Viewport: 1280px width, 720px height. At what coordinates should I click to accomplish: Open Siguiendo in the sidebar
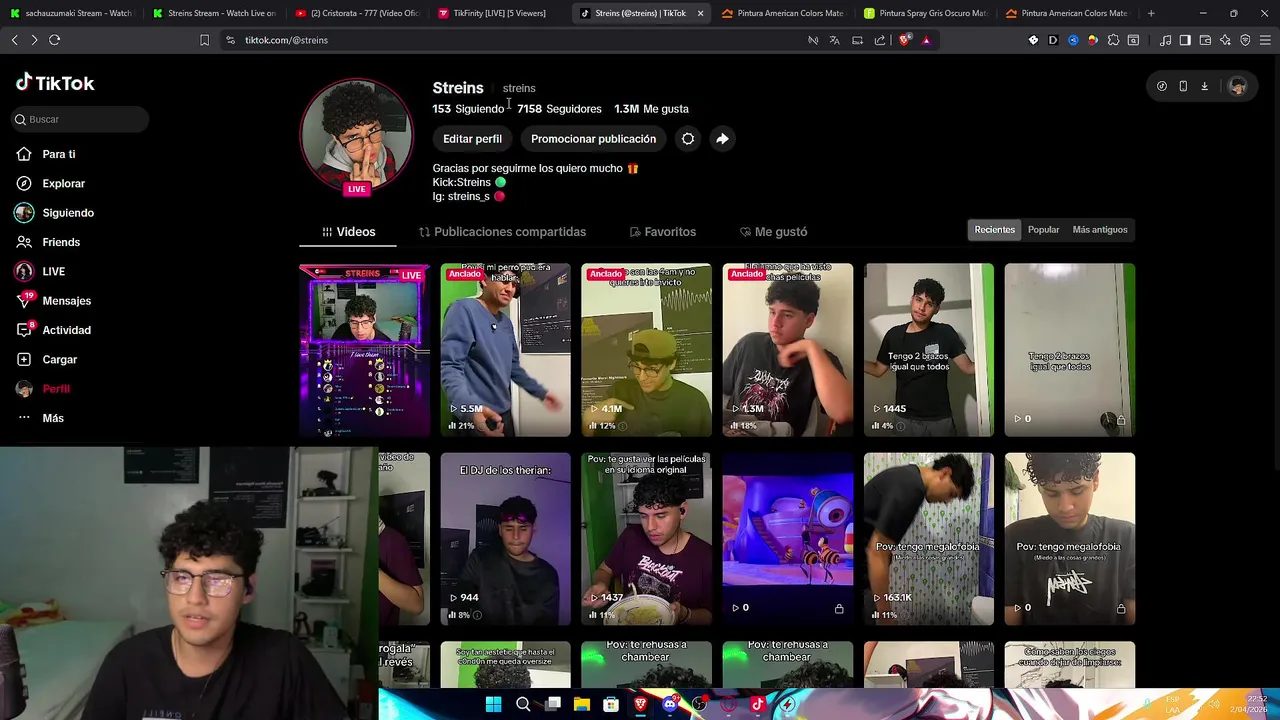click(x=67, y=213)
